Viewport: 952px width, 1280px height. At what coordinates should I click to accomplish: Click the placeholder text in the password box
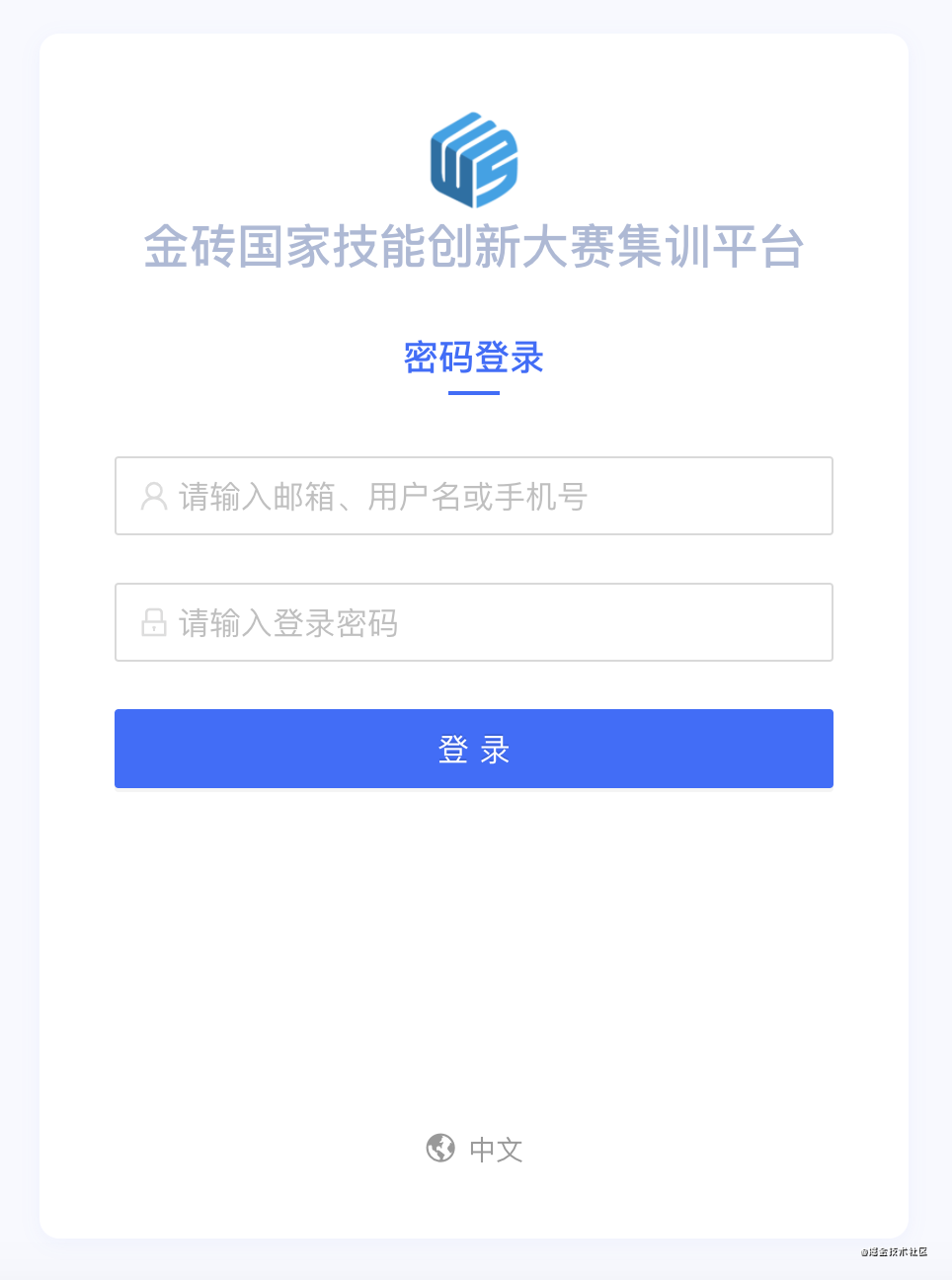coord(286,622)
